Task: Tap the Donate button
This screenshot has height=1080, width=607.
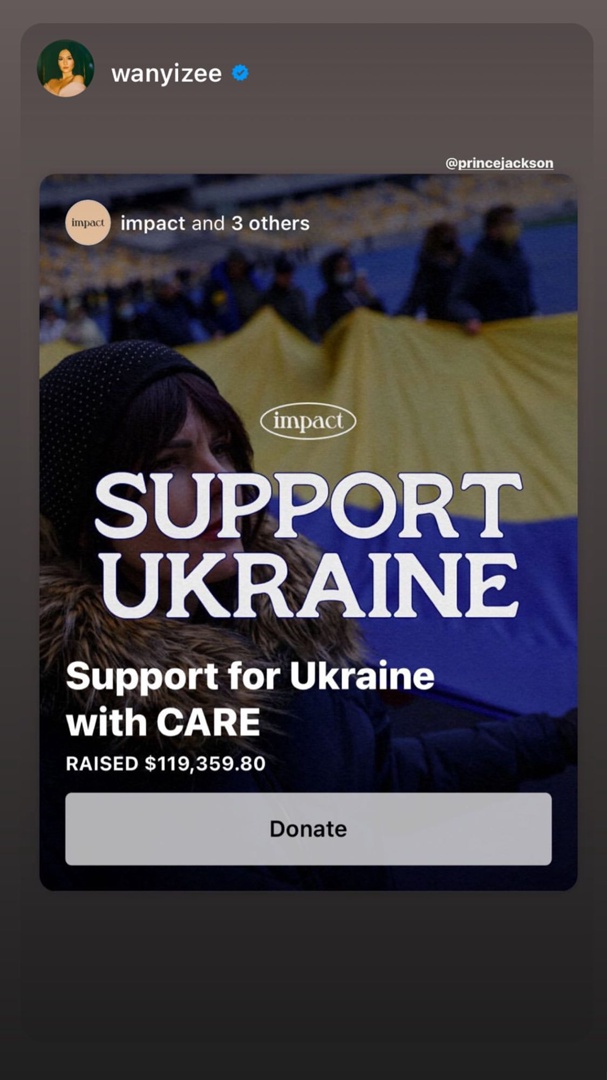Action: coord(308,829)
